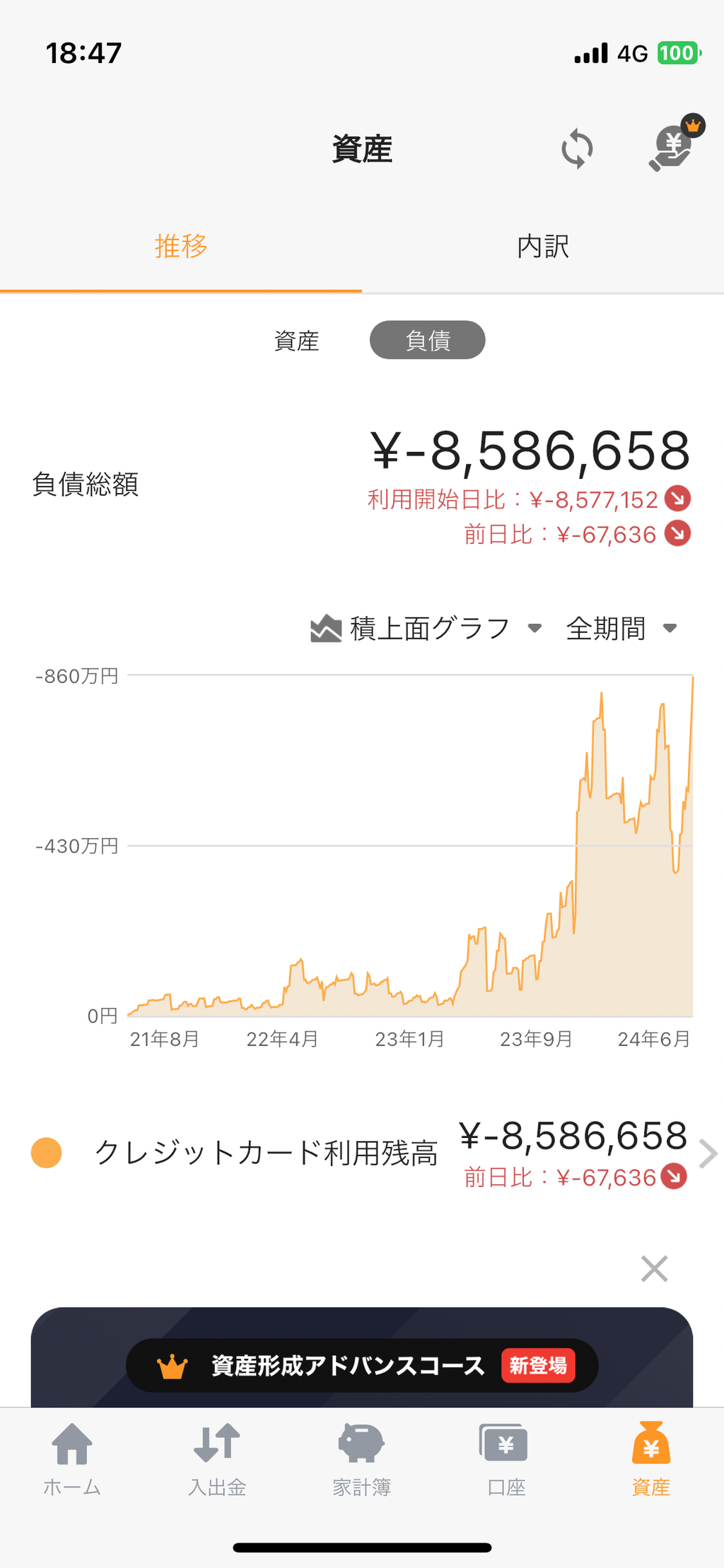The image size is (724, 1568).
Task: Open the 資産形成アドバンスコース banner
Action: [362, 1365]
